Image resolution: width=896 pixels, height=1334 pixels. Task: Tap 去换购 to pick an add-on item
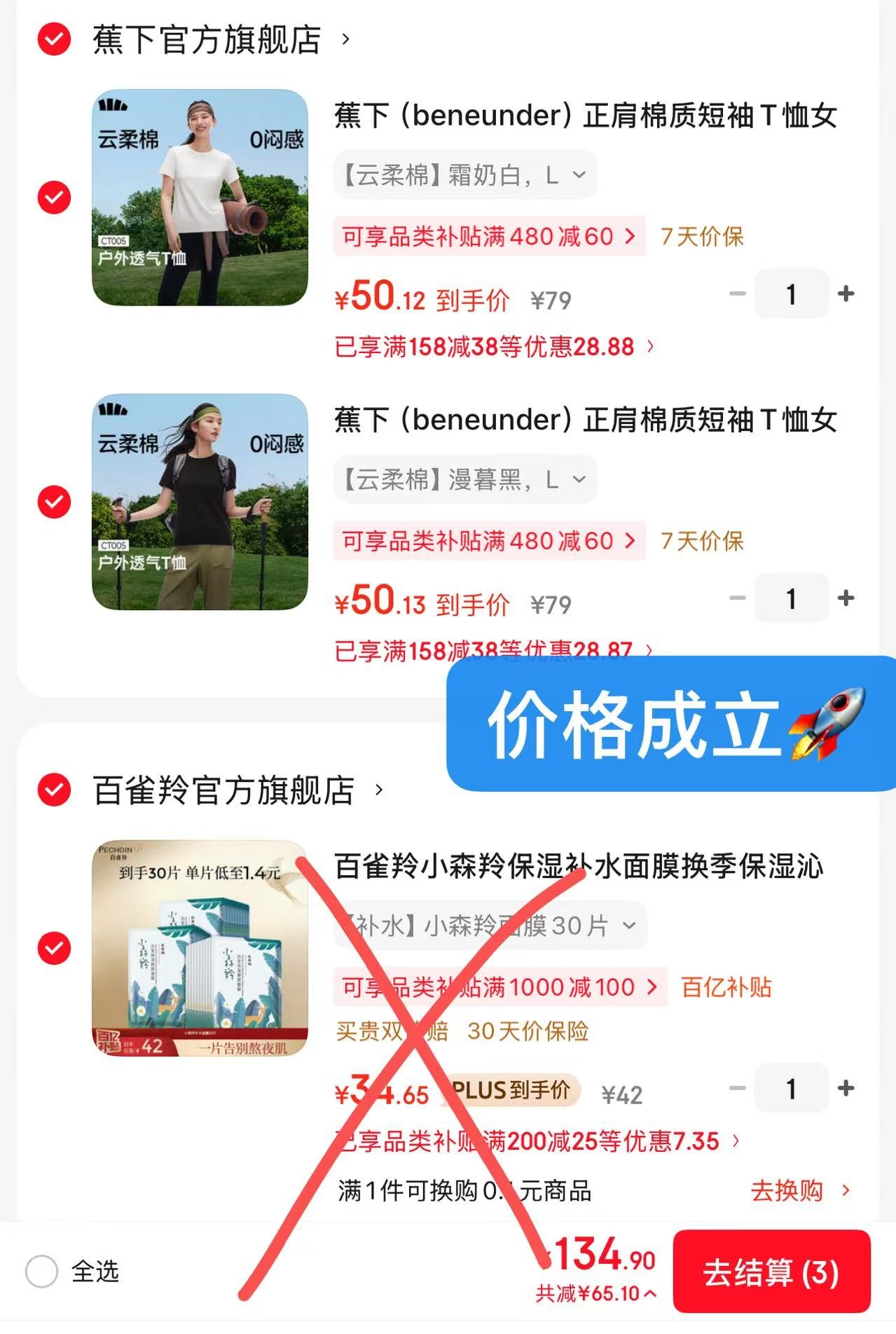(799, 1190)
